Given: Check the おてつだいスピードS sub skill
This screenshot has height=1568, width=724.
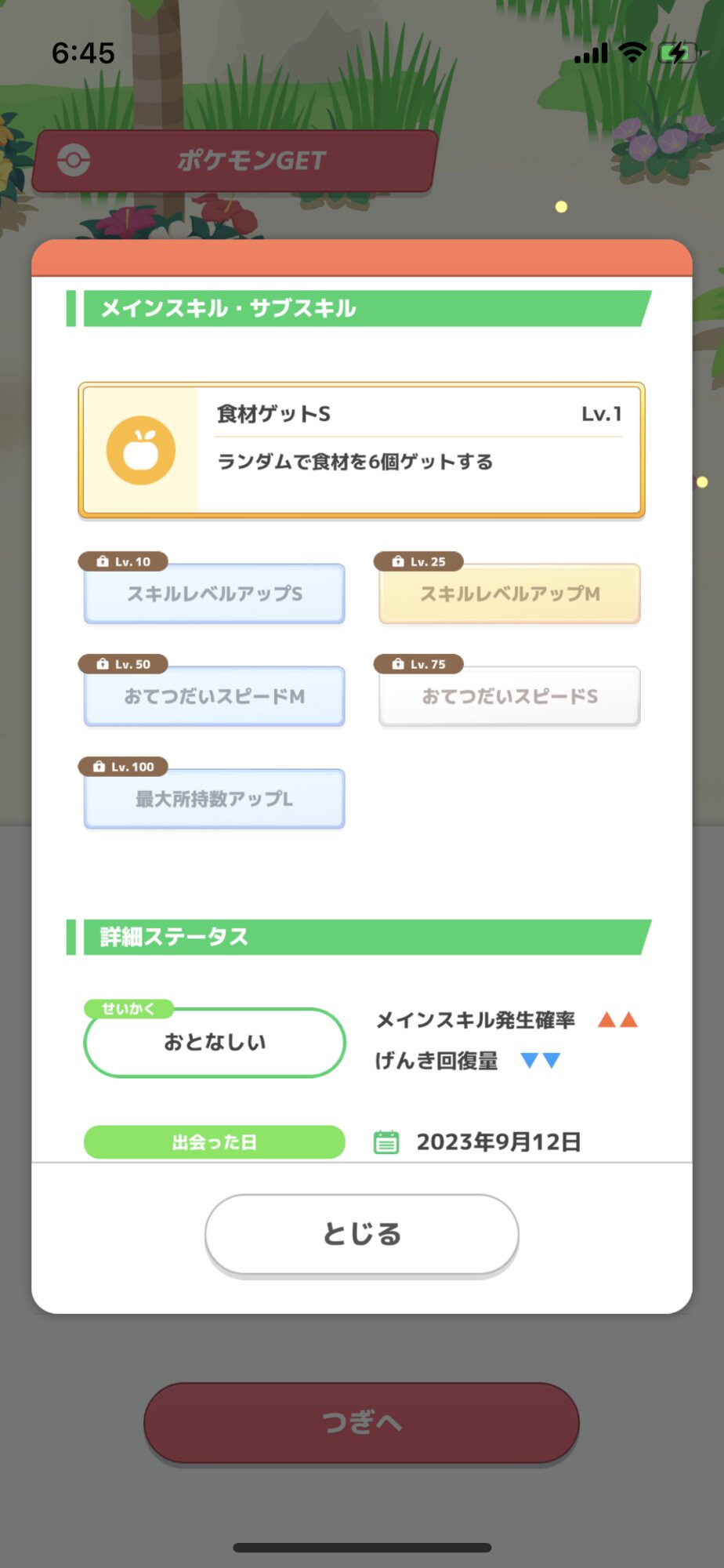Looking at the screenshot, I should coord(509,696).
